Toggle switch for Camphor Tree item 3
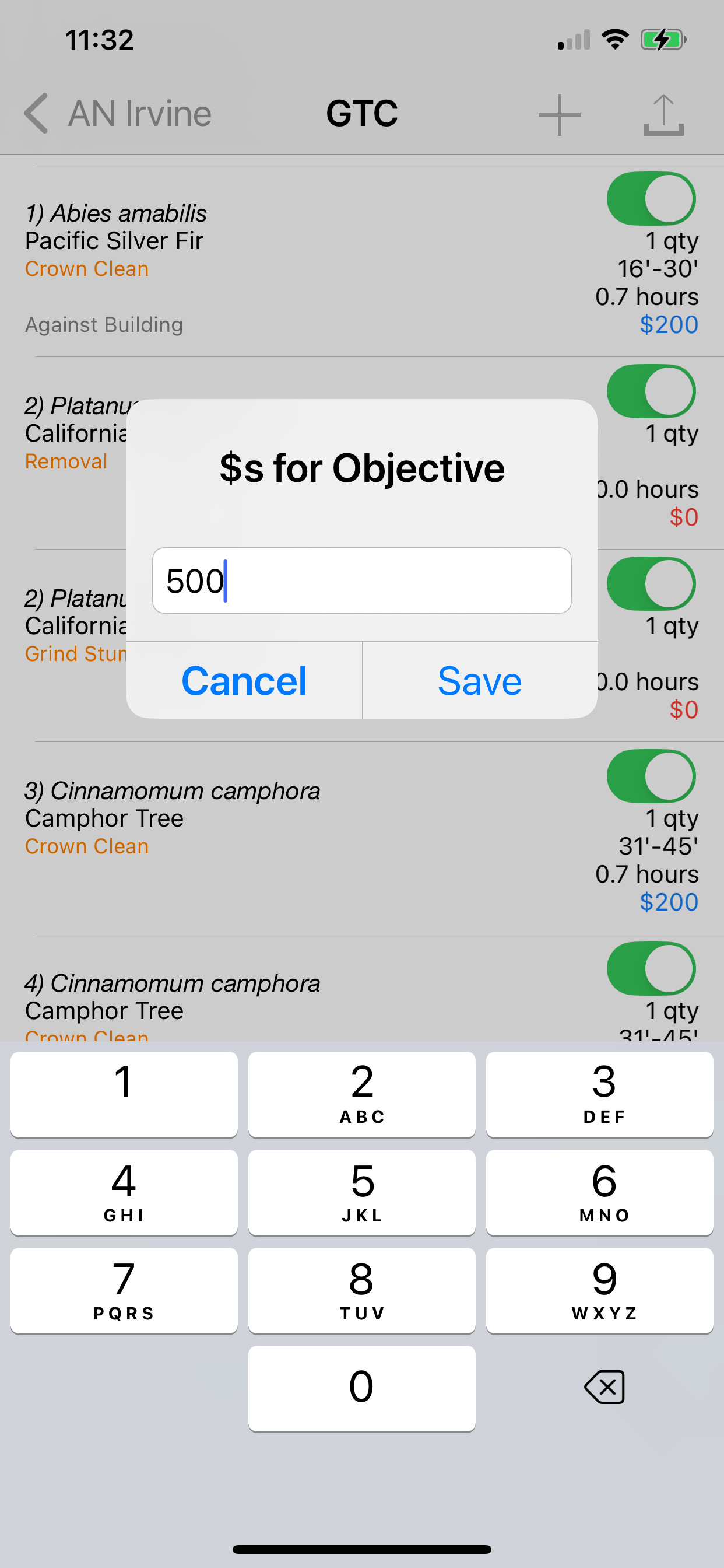724x1568 pixels. (651, 776)
